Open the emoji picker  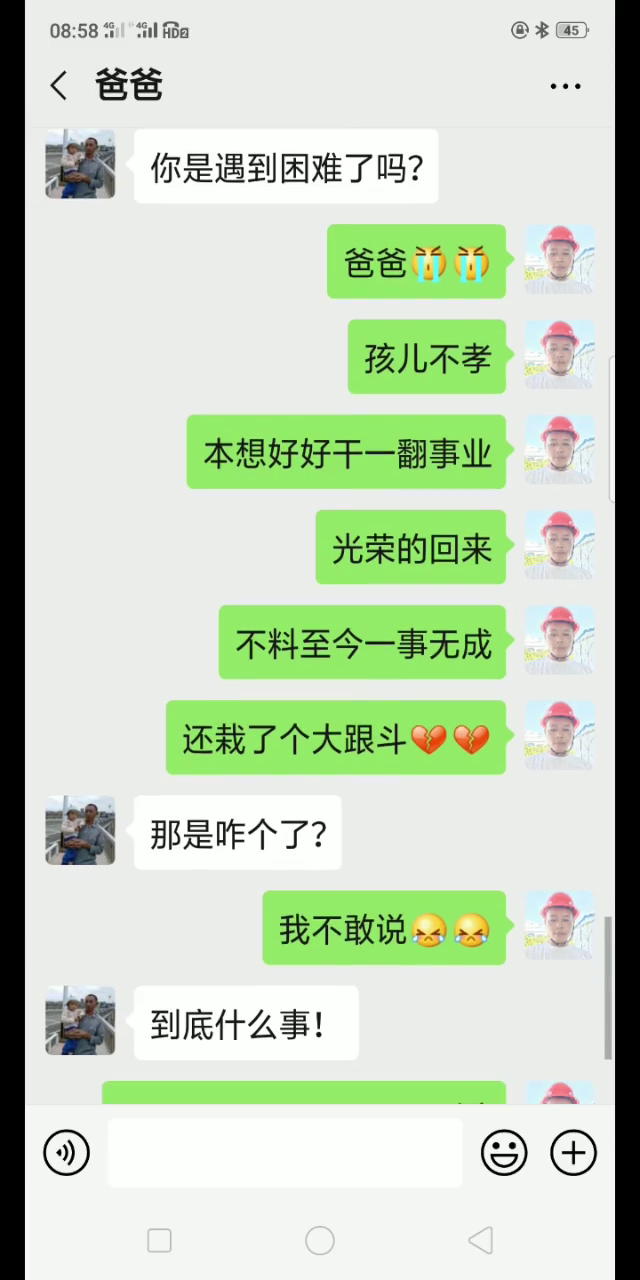pos(504,1153)
